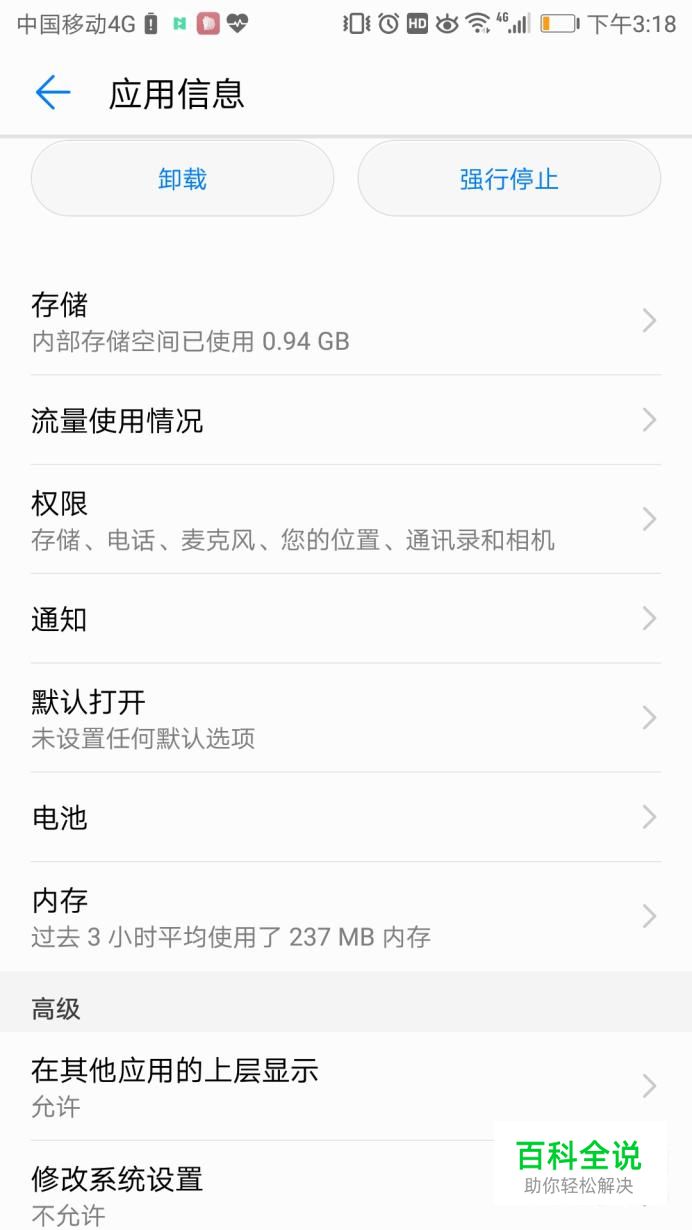Tap the 卸载 (uninstall) button
692x1230 pixels.
click(x=182, y=179)
